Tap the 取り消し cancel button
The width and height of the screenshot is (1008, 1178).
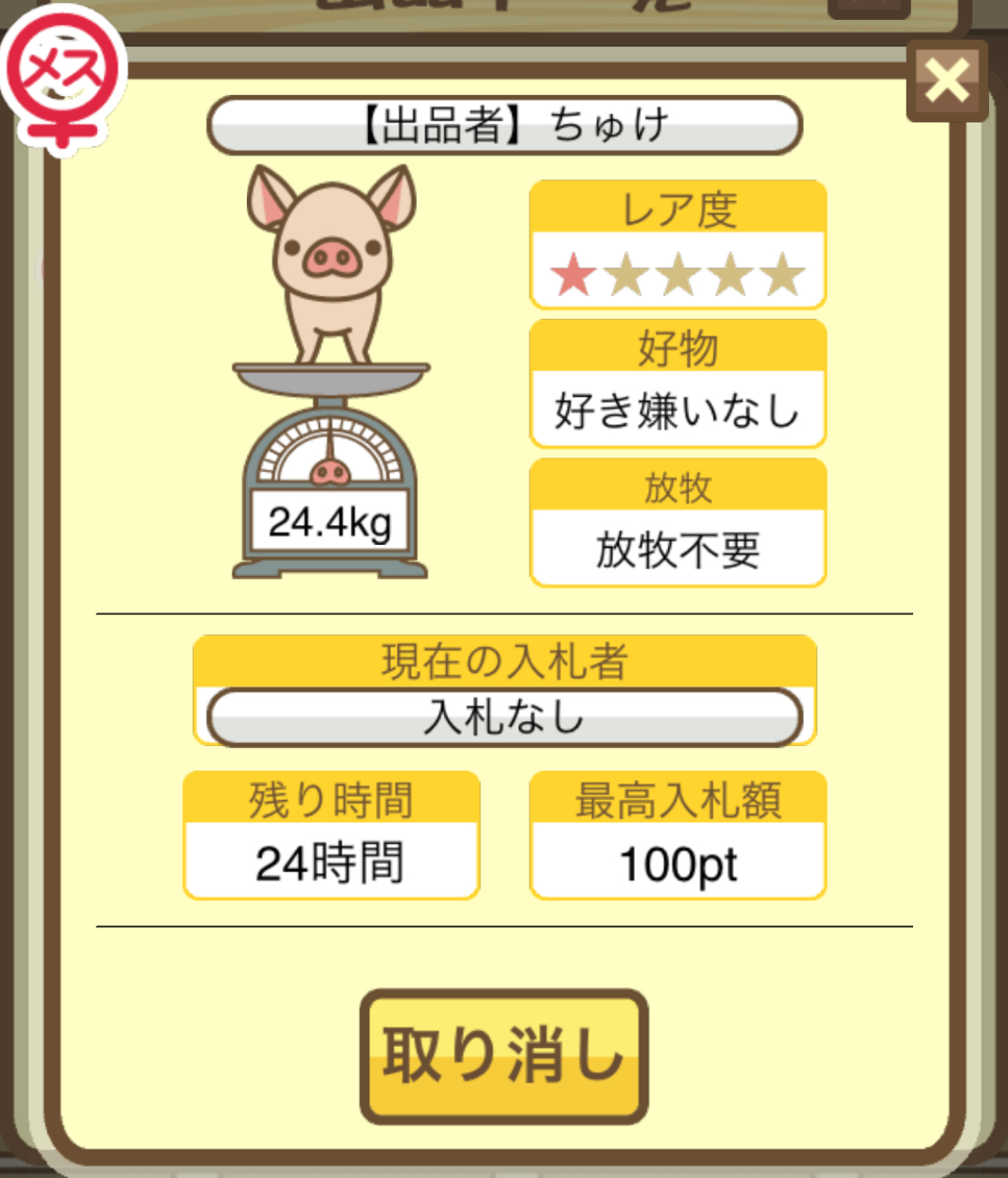[x=503, y=1056]
